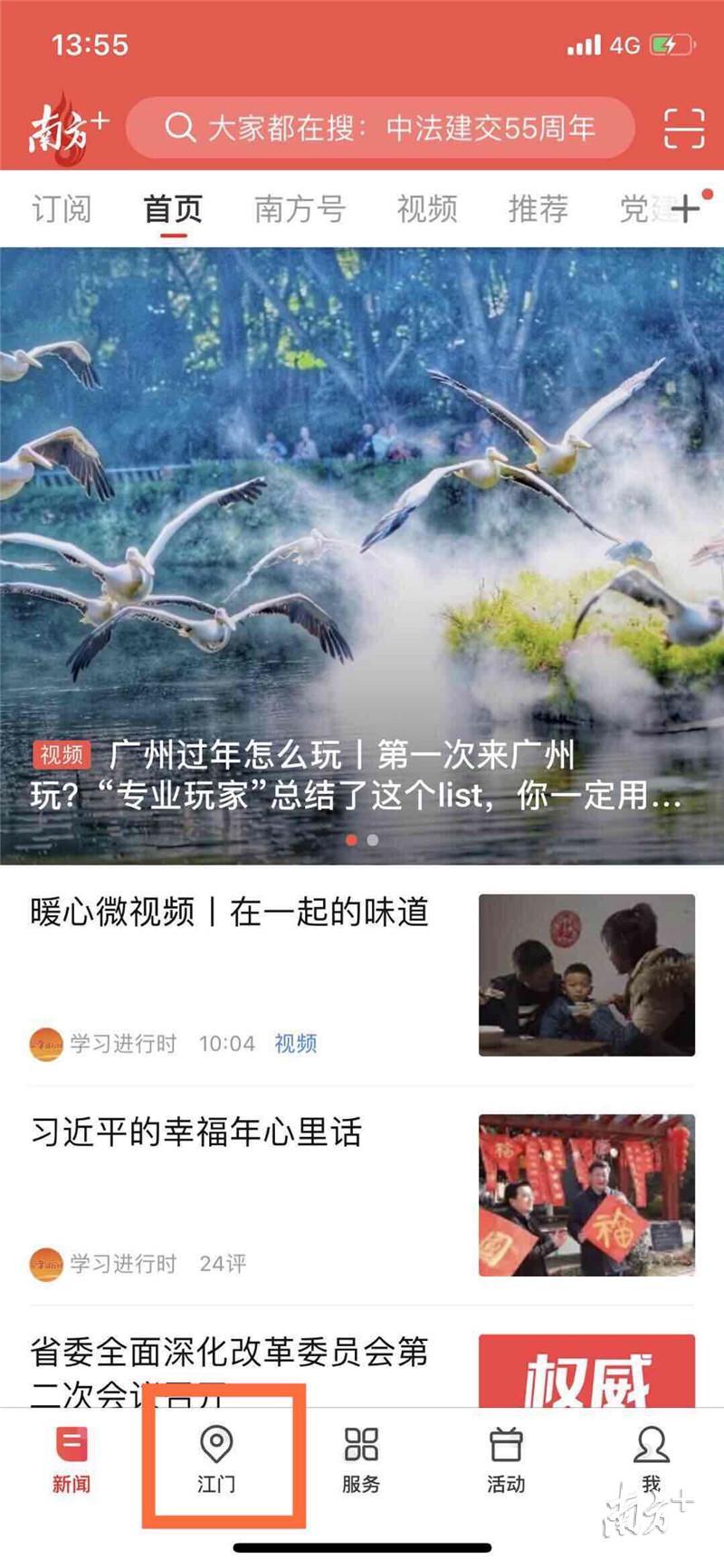Open article 省委全面深化改革委员会第二次会议
724x1568 pixels.
point(230,1353)
